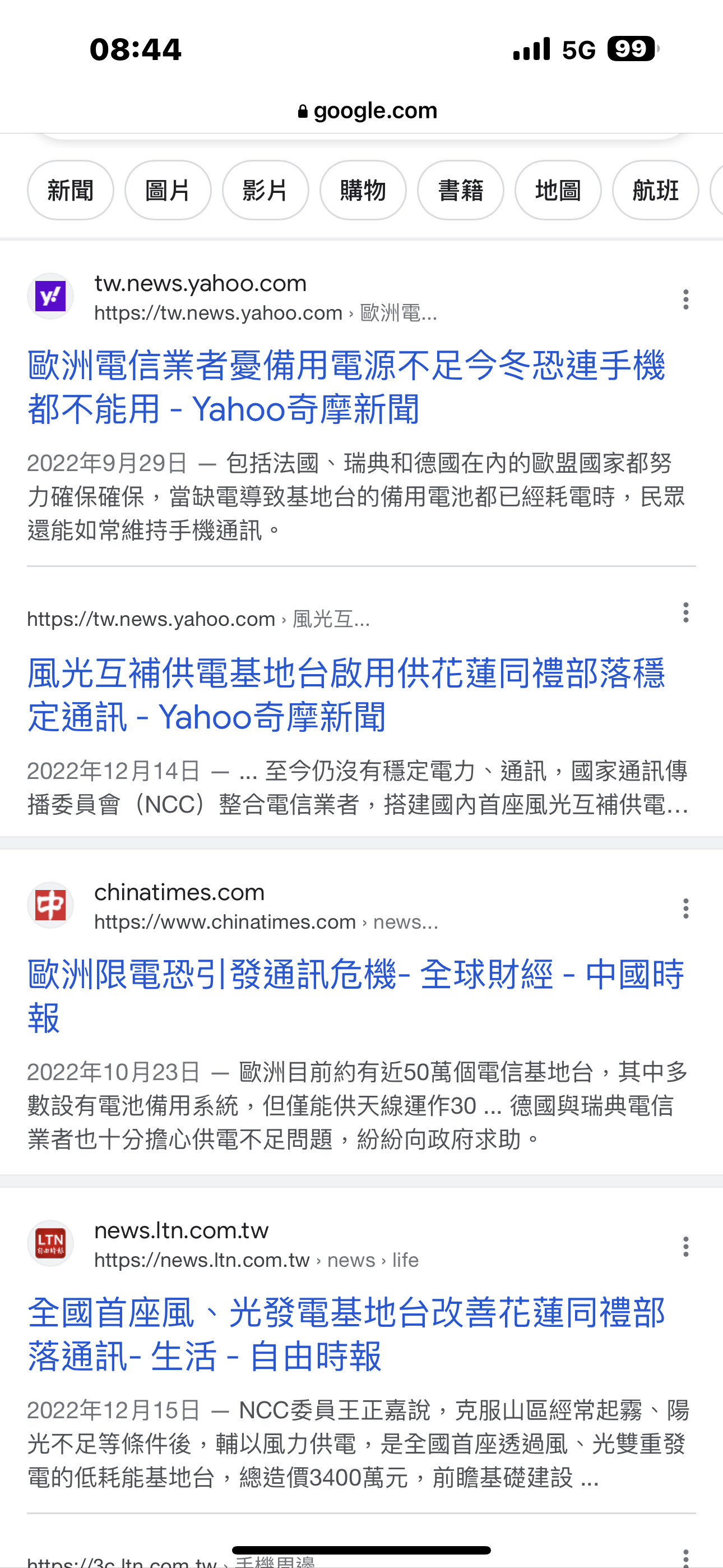Image resolution: width=723 pixels, height=1568 pixels.
Task: Open overflow menu for news.ltn.com.tw result
Action: click(x=686, y=1247)
